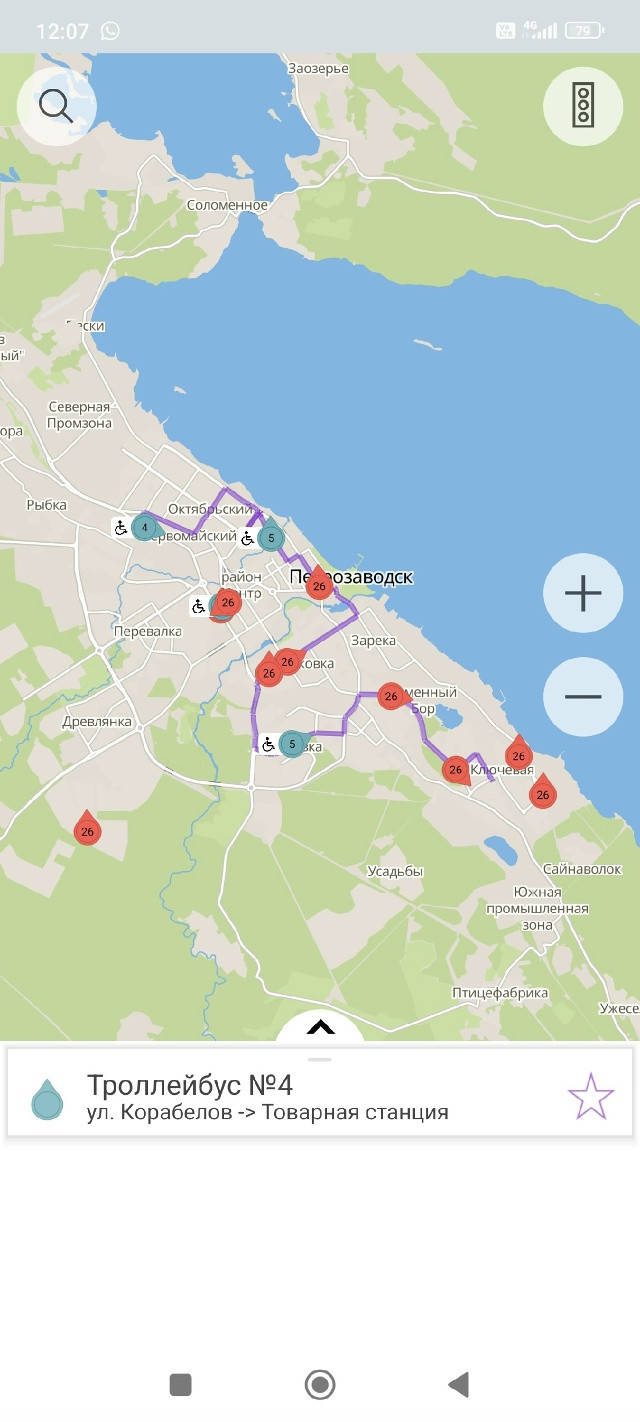Toggle the traffic light layer button
This screenshot has height=1422, width=640.
tap(582, 106)
